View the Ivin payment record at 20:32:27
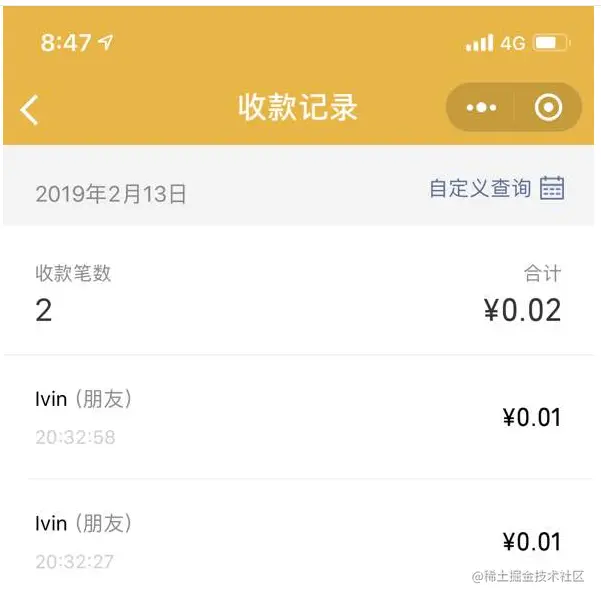601x600 pixels. tap(298, 541)
